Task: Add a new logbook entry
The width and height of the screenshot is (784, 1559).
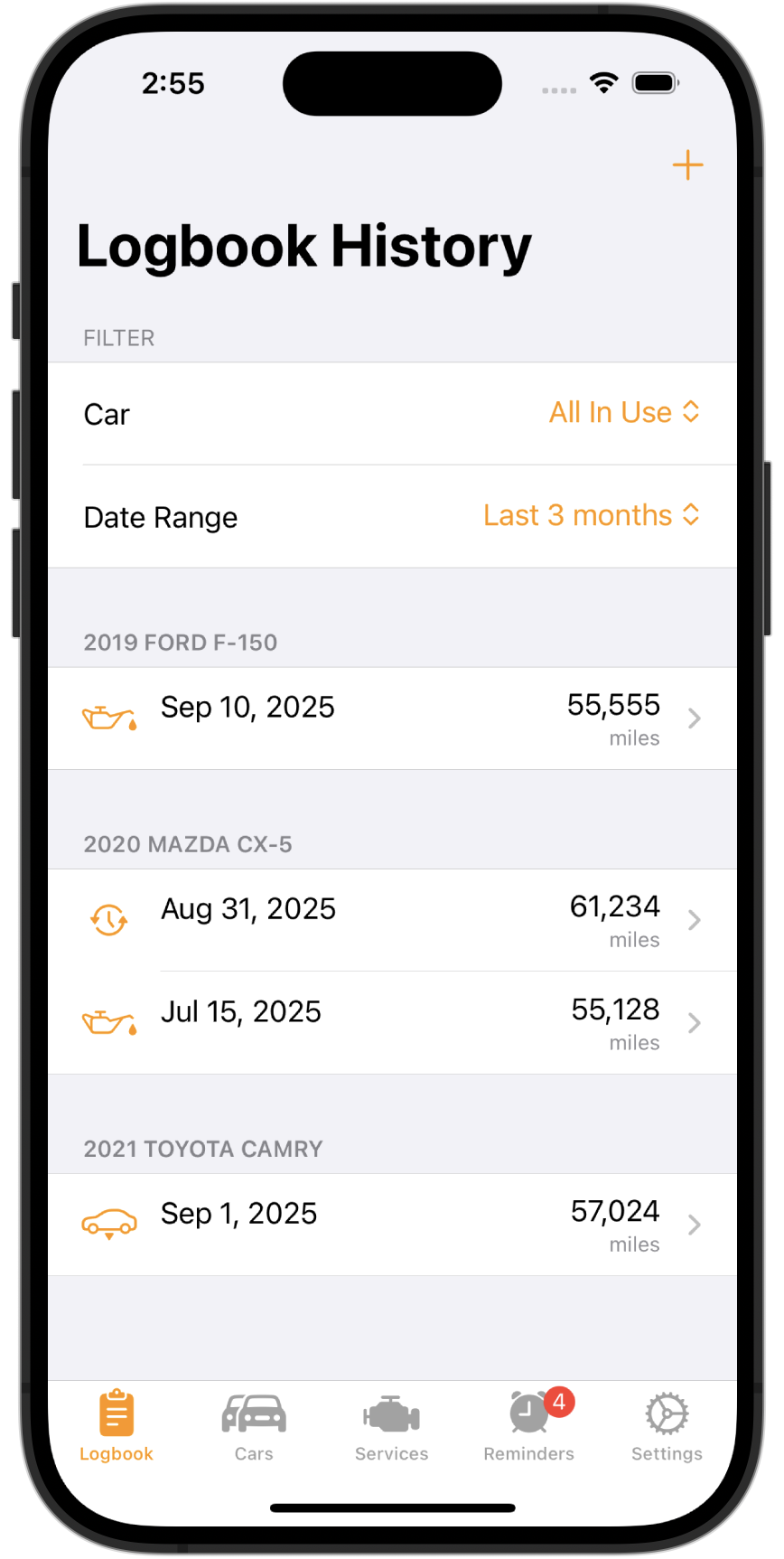Action: (x=687, y=165)
